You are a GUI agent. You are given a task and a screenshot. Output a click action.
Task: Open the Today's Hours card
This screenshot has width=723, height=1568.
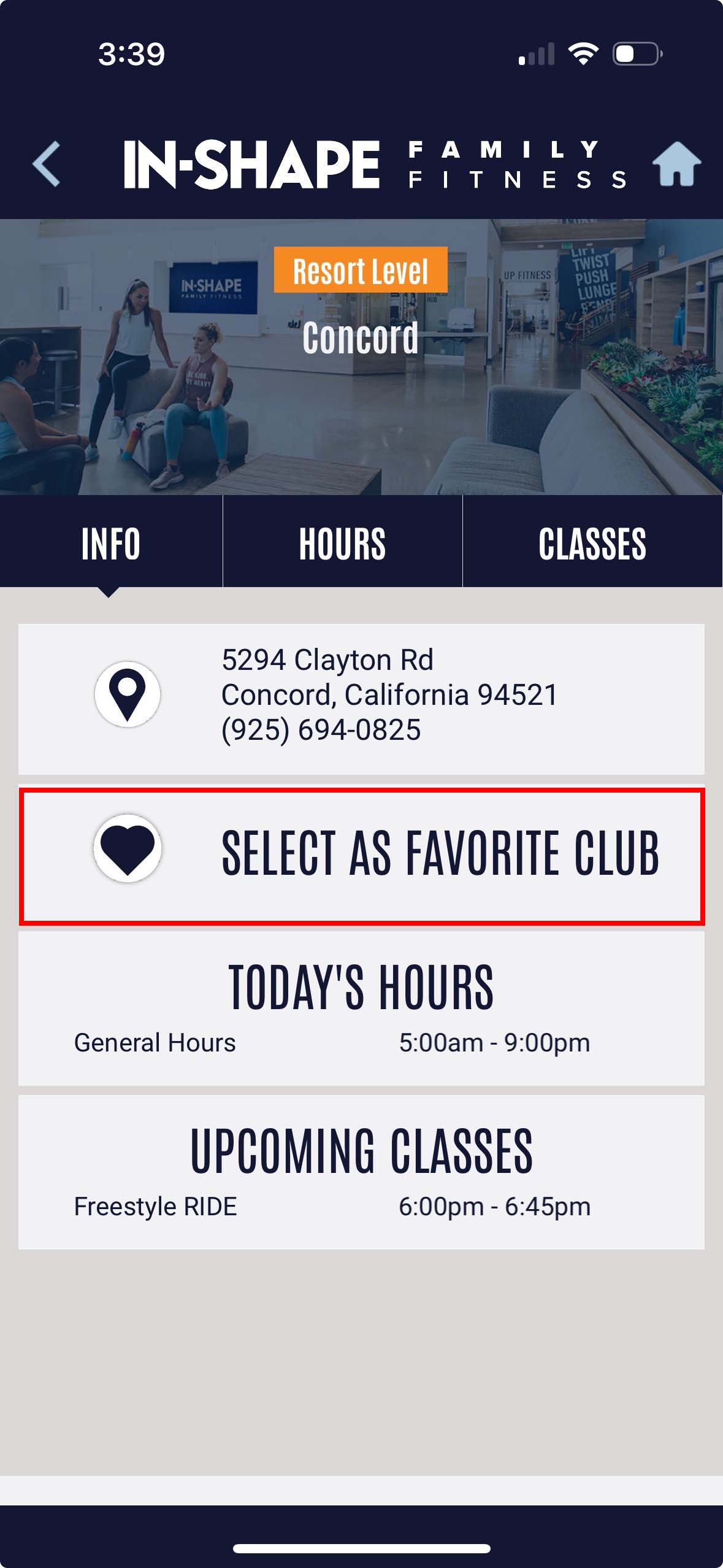(x=361, y=1009)
